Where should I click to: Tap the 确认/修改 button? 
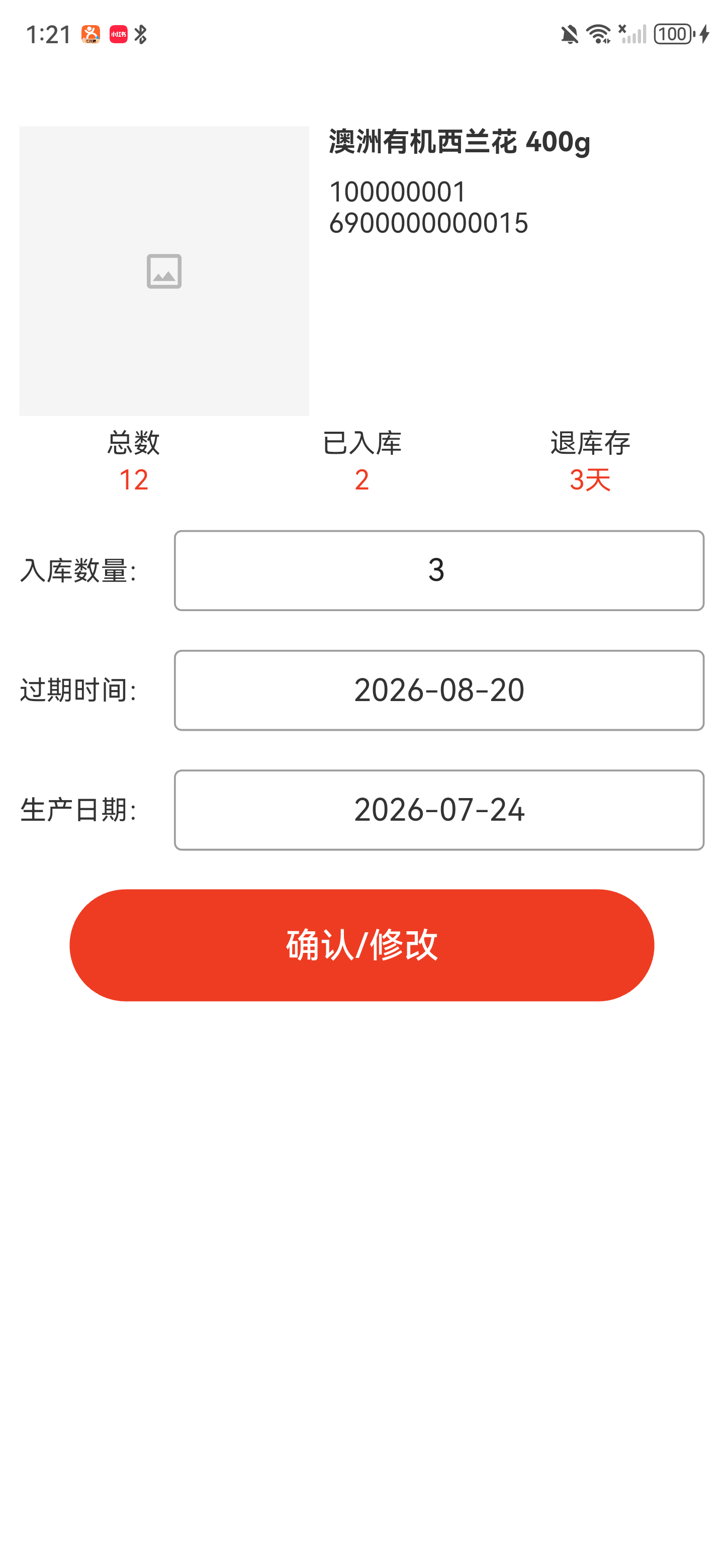point(361,945)
